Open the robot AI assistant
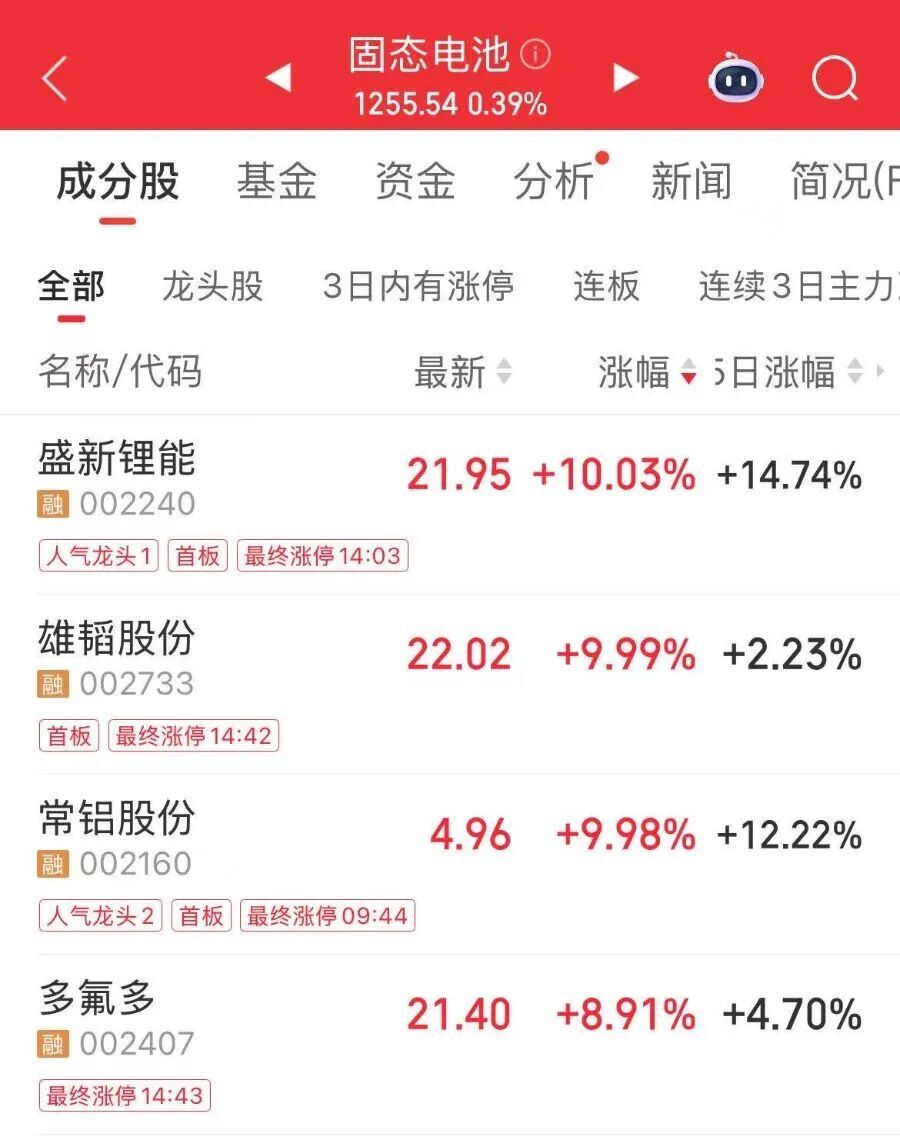 pos(737,77)
